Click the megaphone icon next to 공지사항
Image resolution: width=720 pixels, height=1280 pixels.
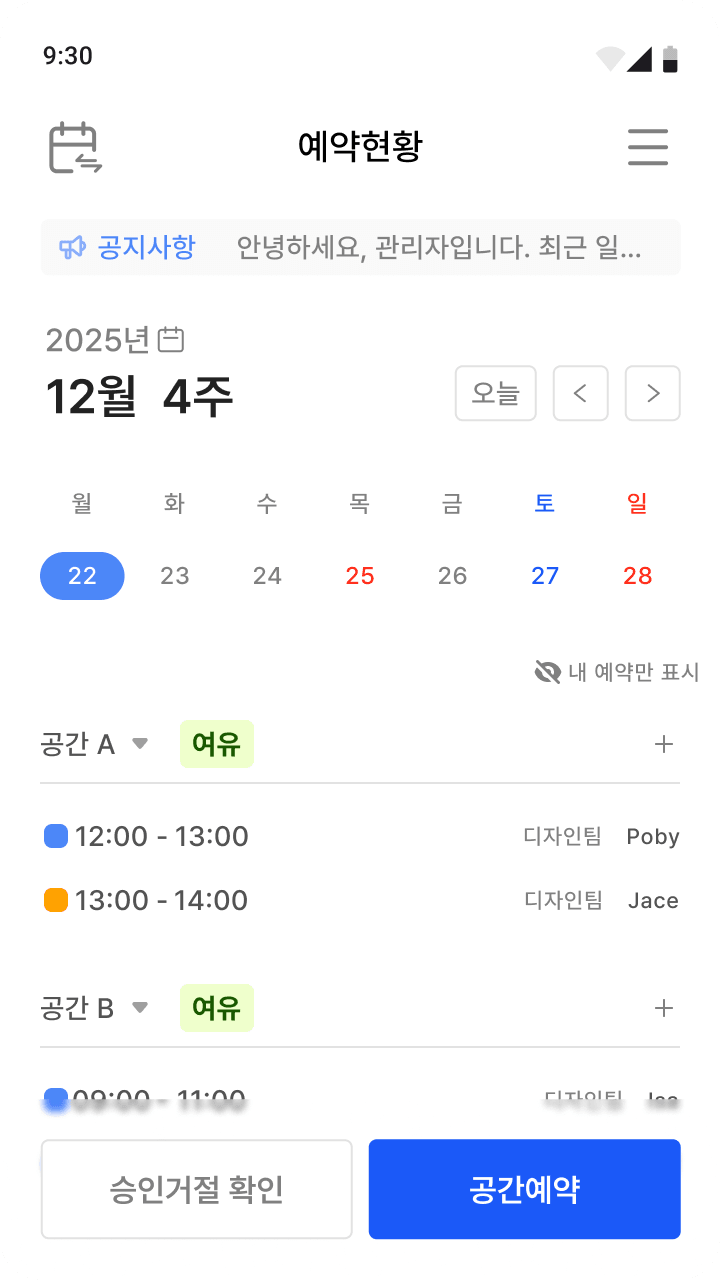click(x=71, y=246)
